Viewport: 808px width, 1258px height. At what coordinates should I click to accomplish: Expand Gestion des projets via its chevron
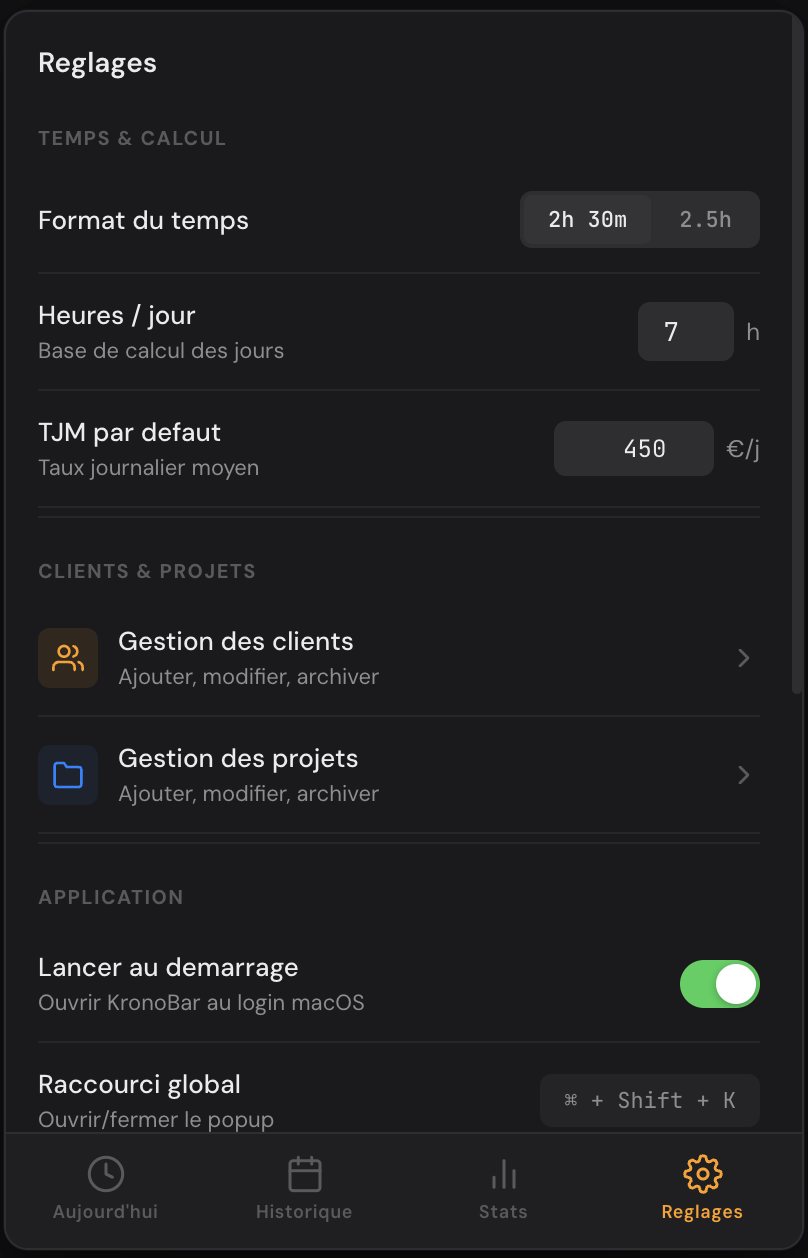743,775
